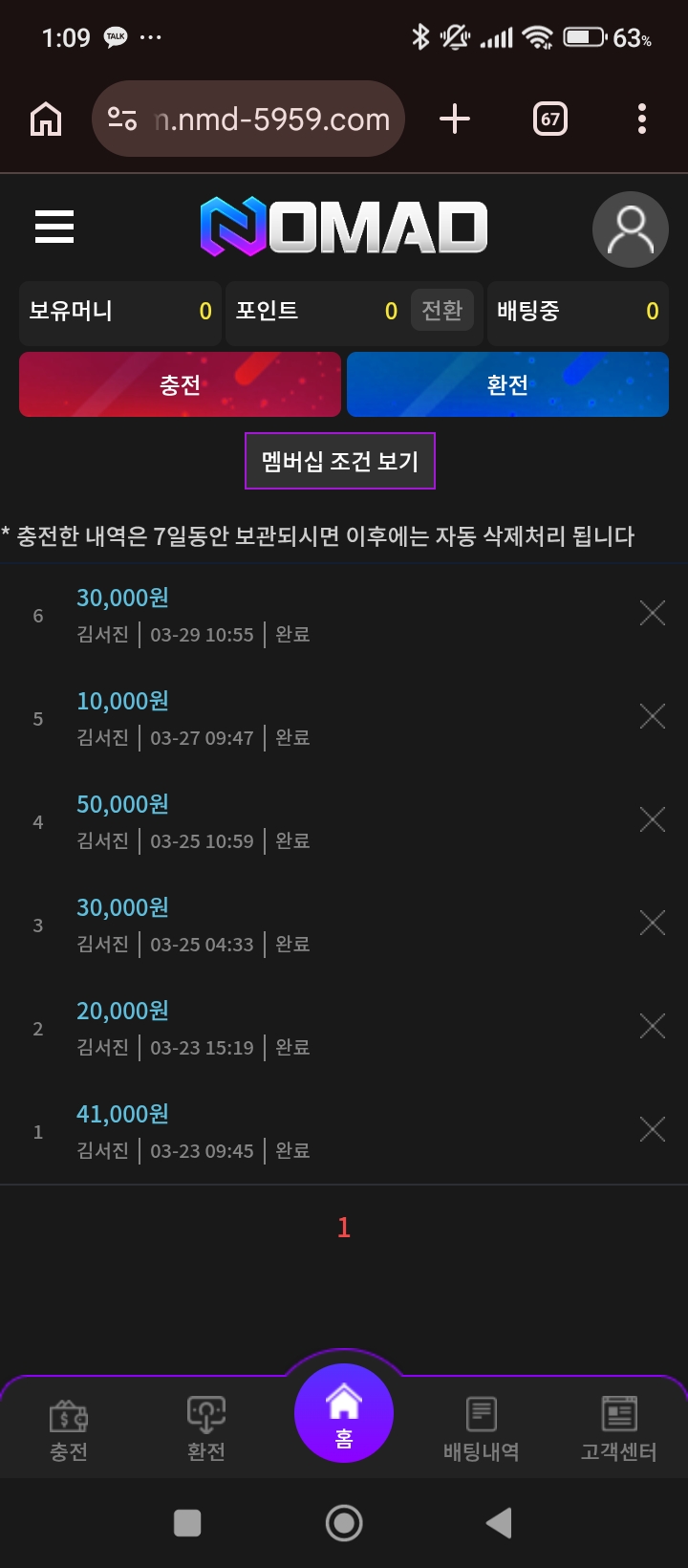Tap the browser home icon
688x1568 pixels.
pyautogui.click(x=45, y=118)
